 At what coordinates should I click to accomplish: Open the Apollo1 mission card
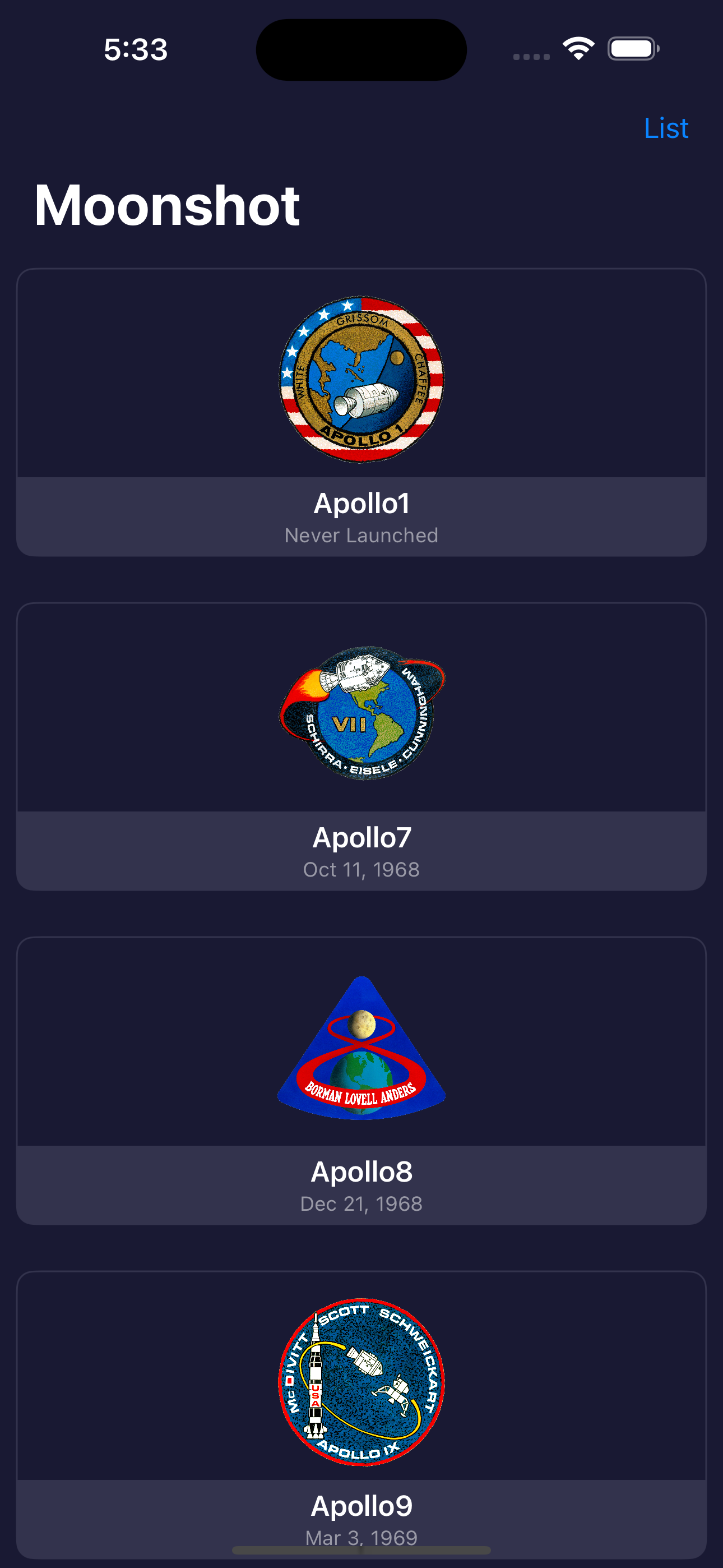[361, 412]
